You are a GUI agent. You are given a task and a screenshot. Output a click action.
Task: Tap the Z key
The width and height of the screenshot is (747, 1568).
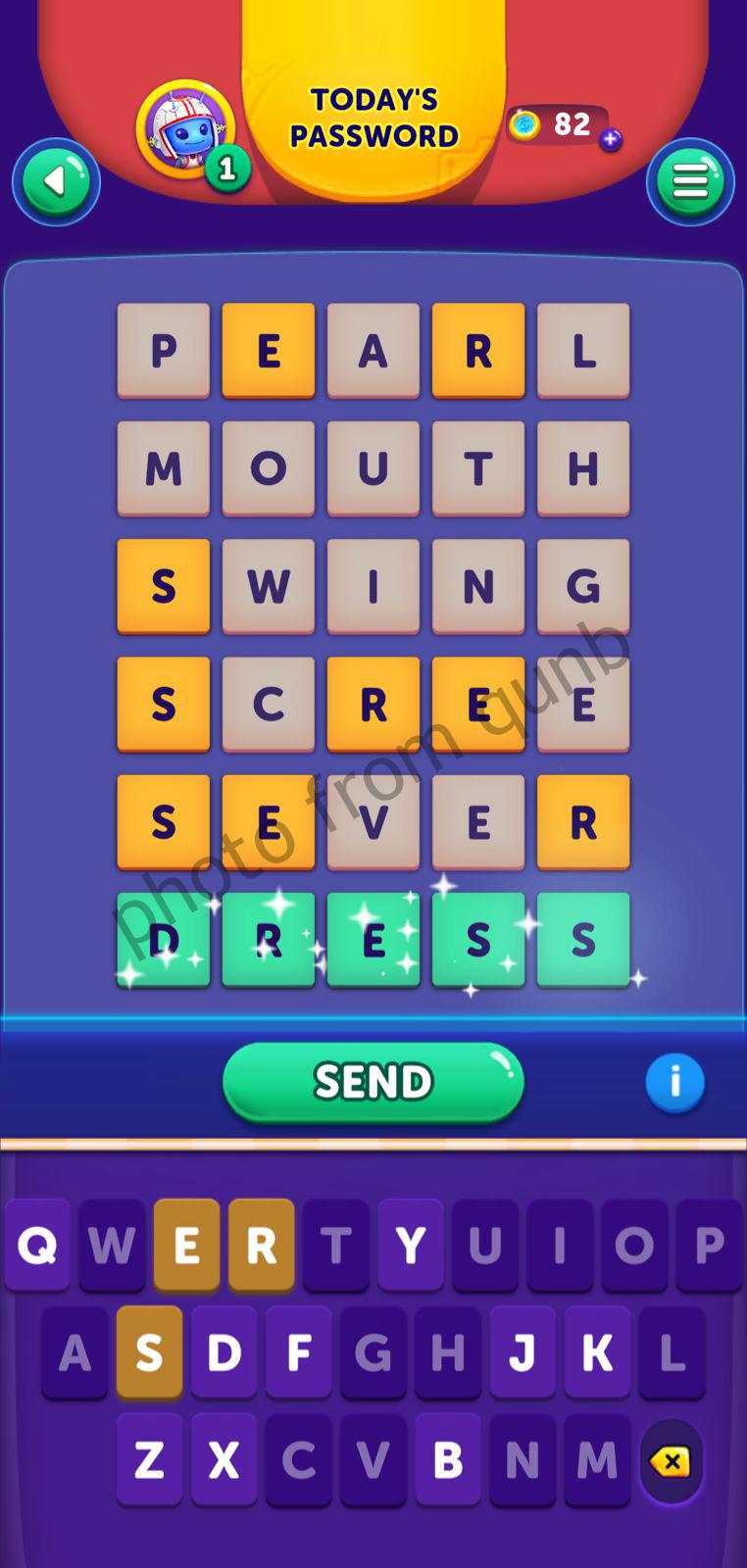149,1460
